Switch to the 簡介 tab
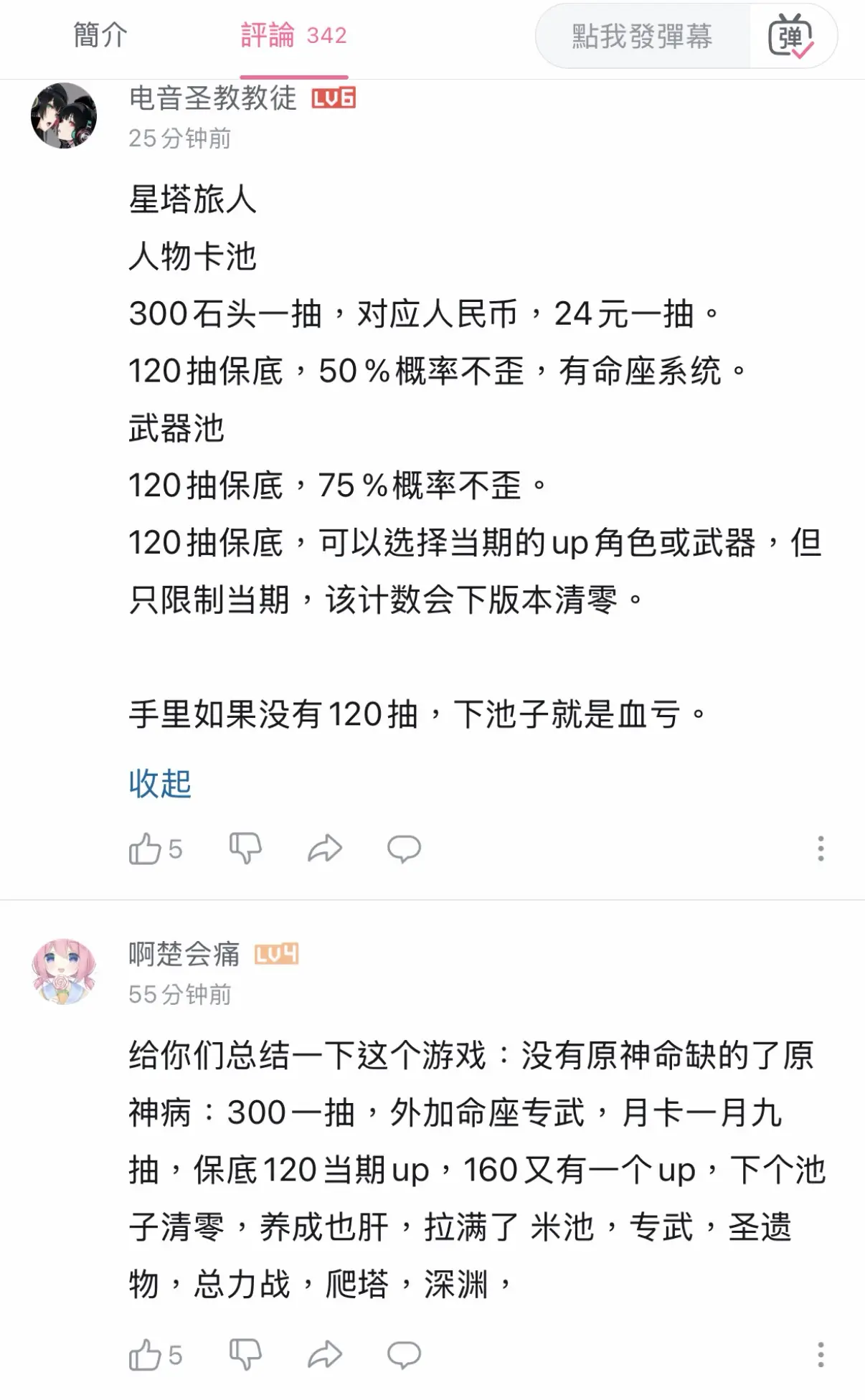Screen dimensions: 865x1400 [100, 35]
